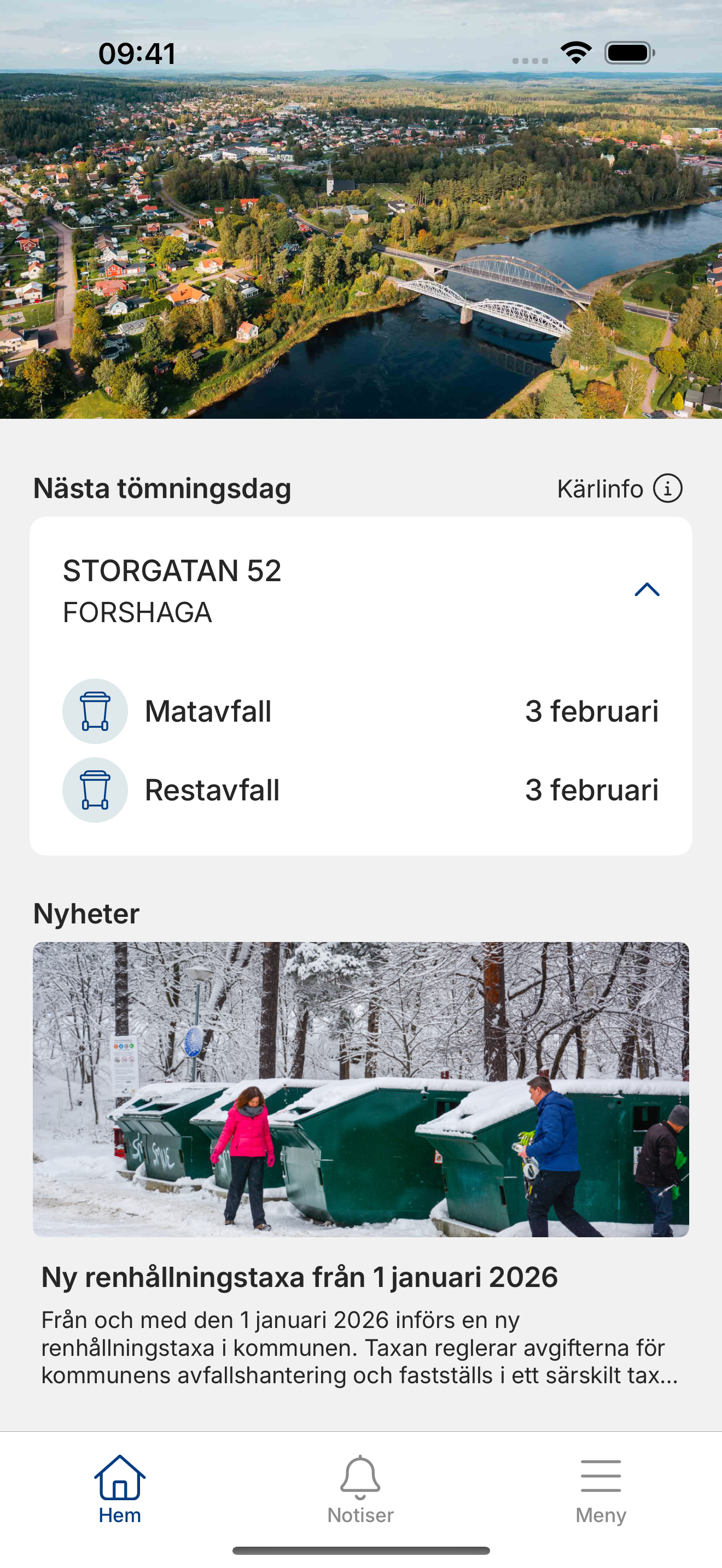The height and width of the screenshot is (1568, 722).
Task: Open Kärlinfo bin information
Action: [x=620, y=488]
